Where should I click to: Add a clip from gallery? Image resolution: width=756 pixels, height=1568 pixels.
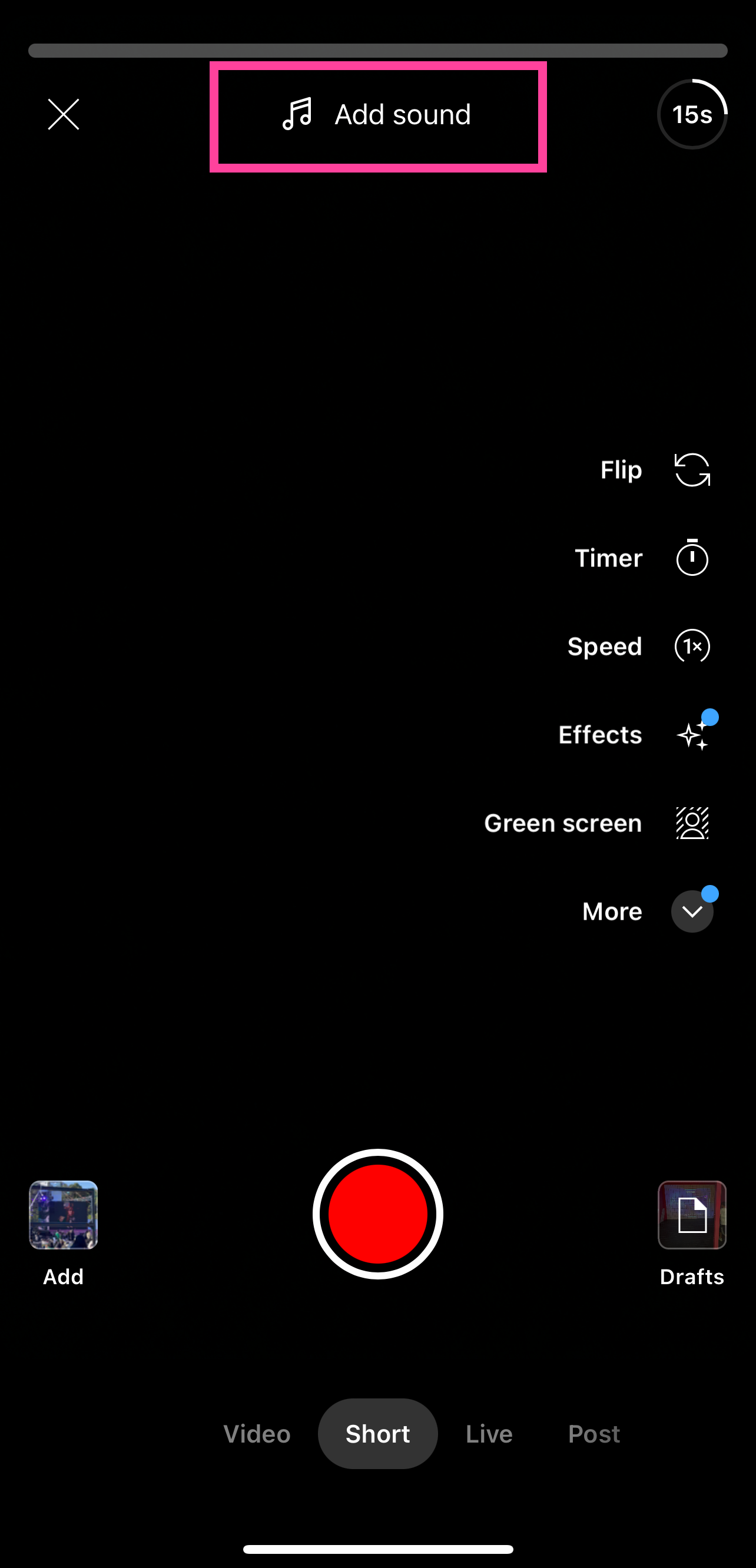pos(64,1215)
